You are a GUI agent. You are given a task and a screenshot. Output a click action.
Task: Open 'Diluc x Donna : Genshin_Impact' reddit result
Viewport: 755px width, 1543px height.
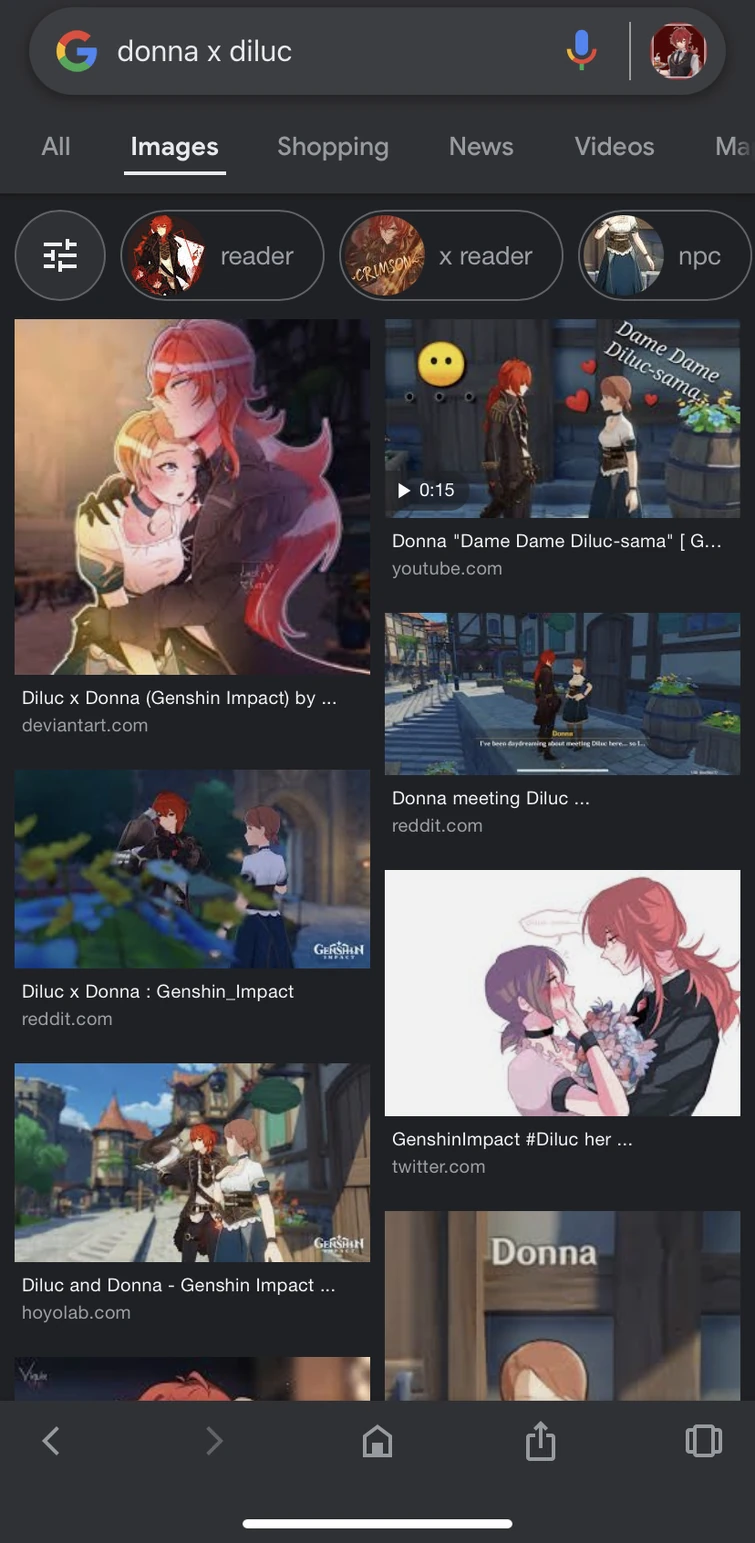point(192,868)
